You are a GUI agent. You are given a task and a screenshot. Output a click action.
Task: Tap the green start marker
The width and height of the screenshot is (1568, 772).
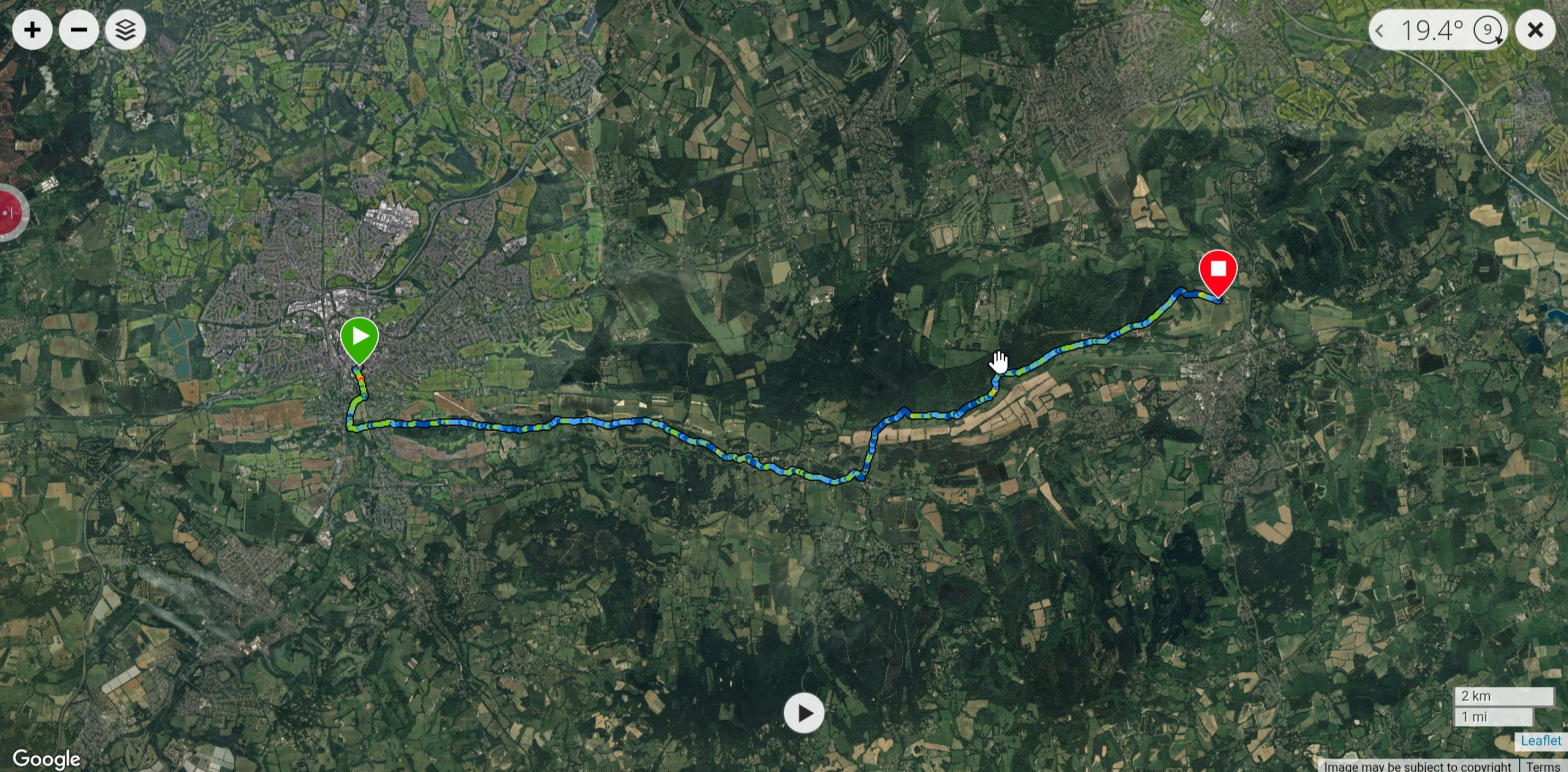pos(359,337)
